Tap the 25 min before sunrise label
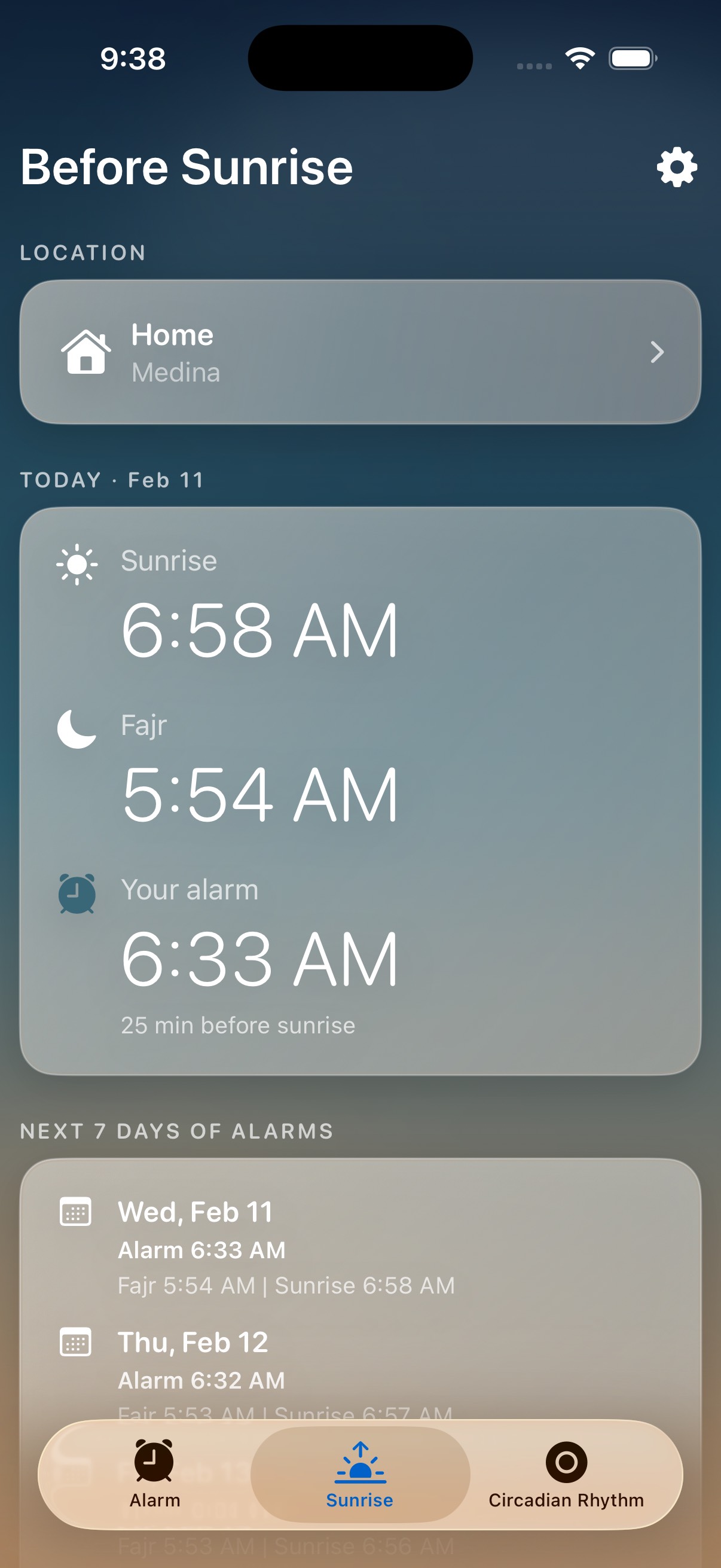Image resolution: width=721 pixels, height=1568 pixels. pyautogui.click(x=237, y=1024)
